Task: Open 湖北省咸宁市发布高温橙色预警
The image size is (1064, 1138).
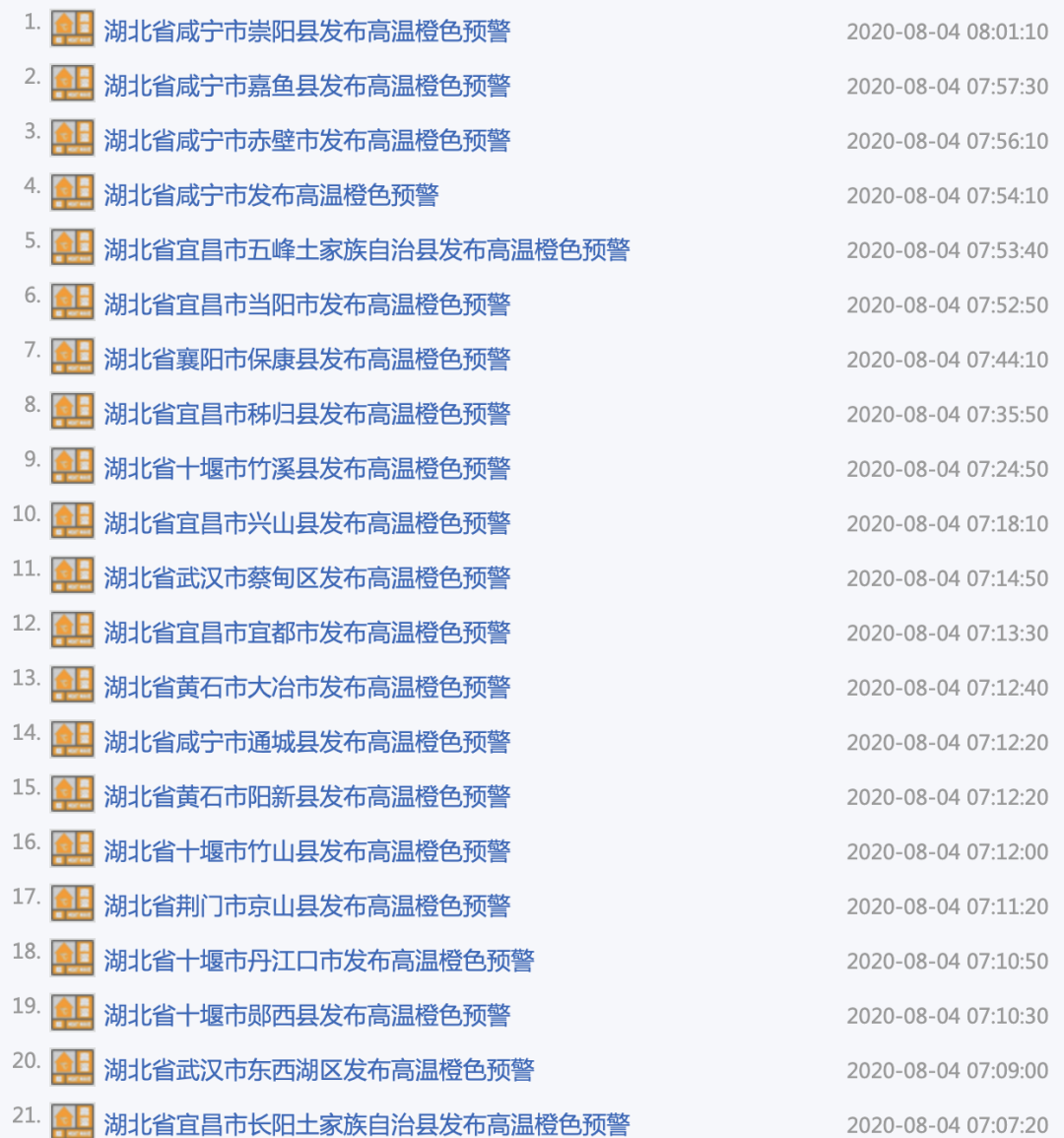Action: click(271, 195)
